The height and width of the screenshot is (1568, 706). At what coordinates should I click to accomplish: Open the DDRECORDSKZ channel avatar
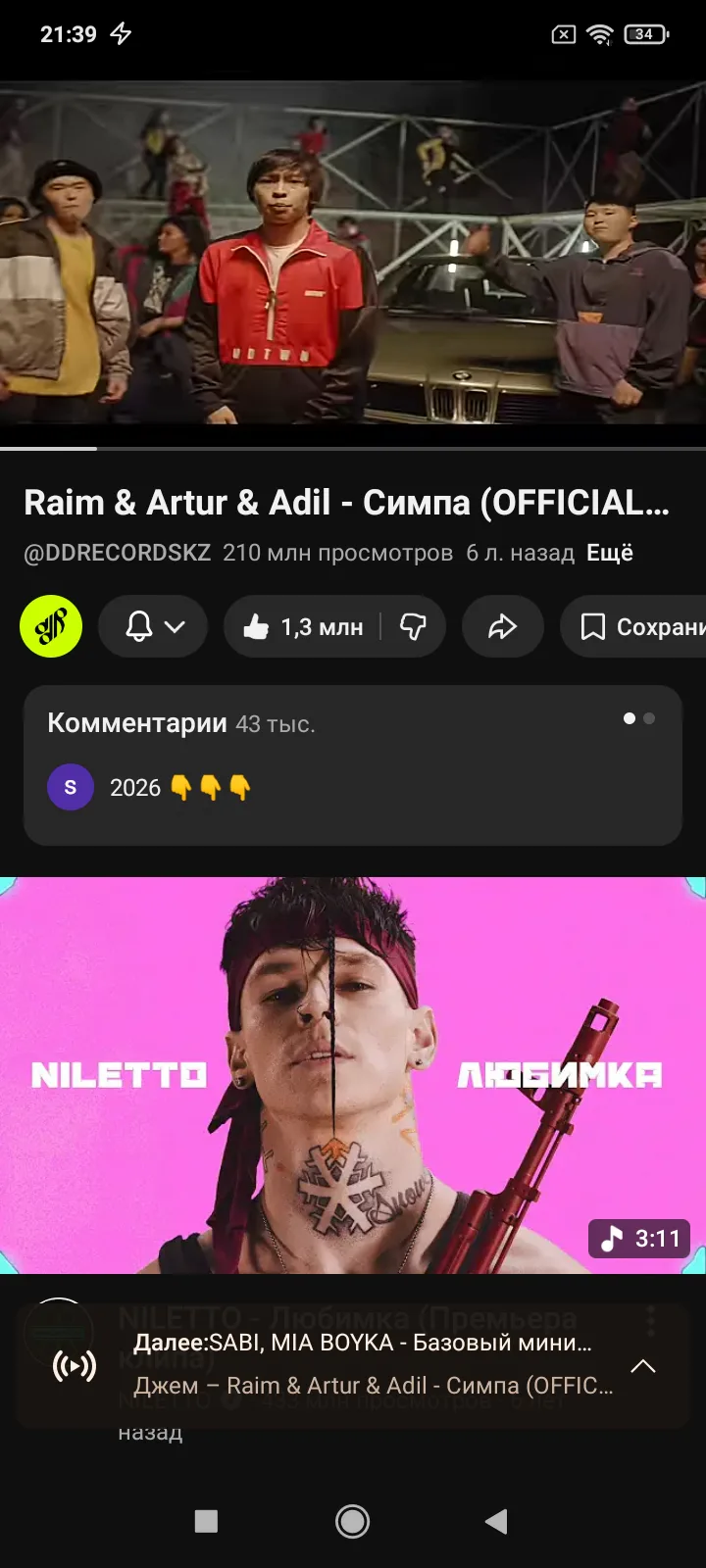[51, 626]
